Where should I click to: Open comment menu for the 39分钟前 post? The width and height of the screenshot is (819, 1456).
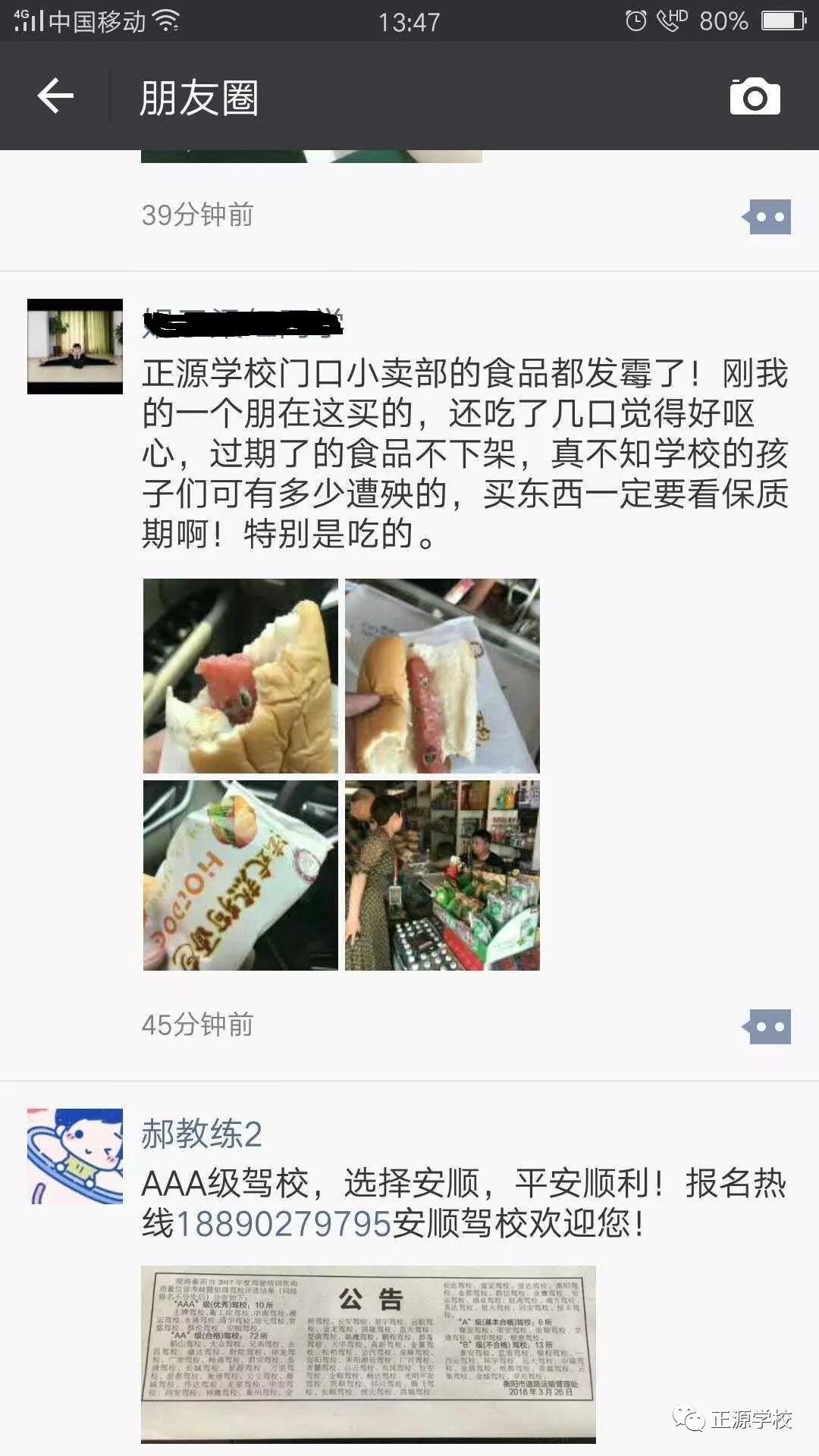768,217
